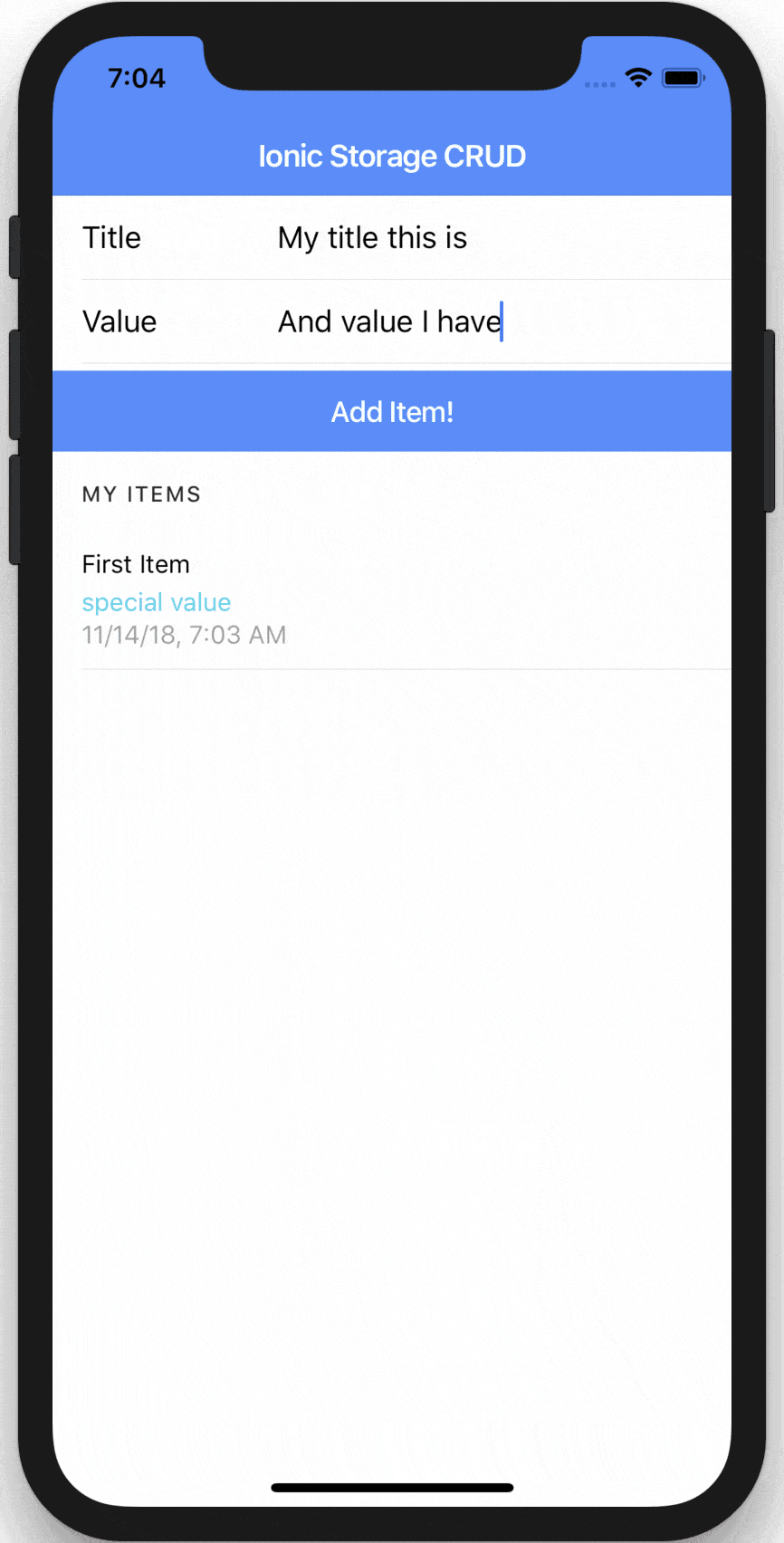Open the First Item list entry
Viewport: 784px width, 1543px height.
392,599
